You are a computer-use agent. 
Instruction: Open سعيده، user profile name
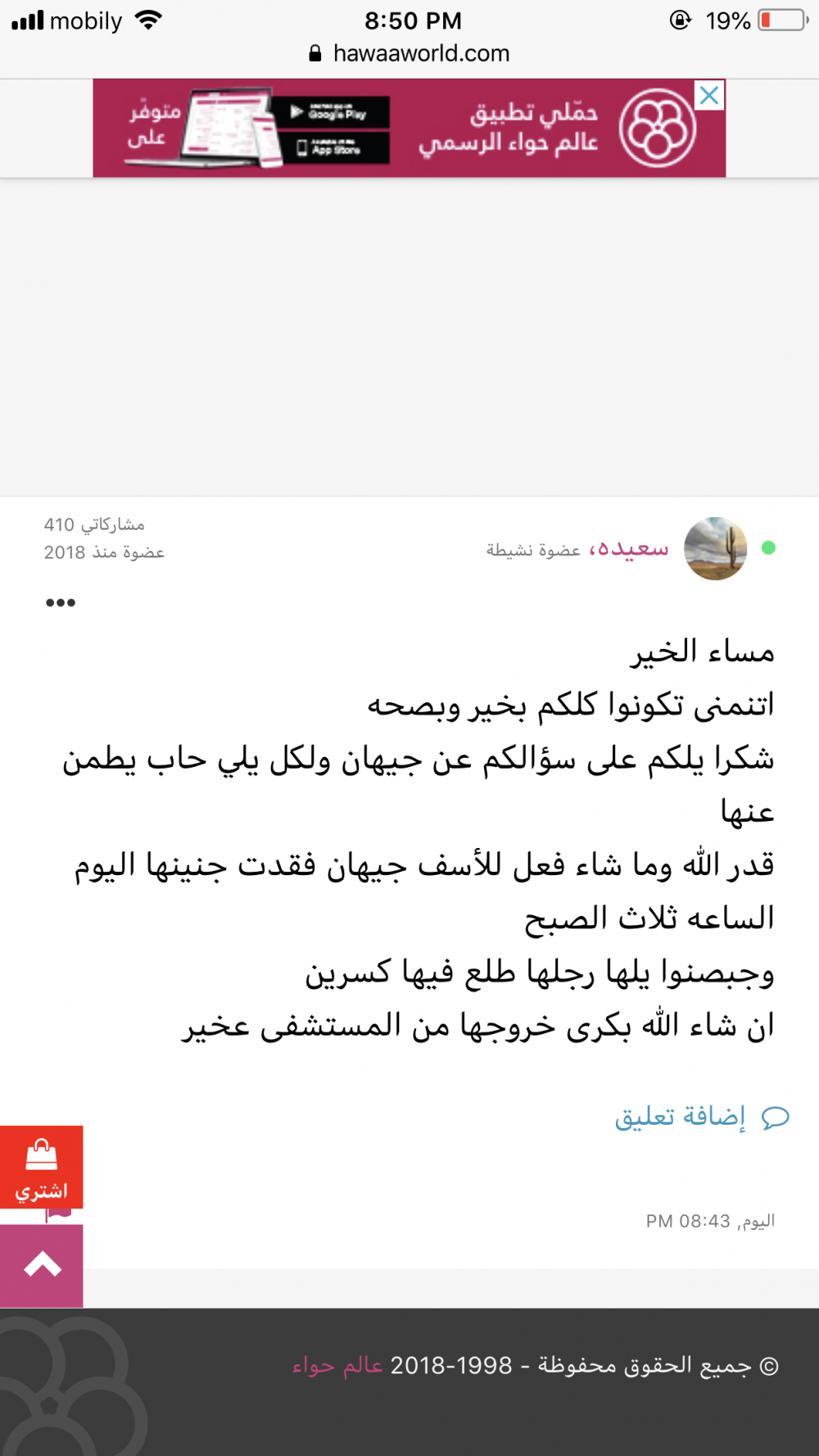(x=629, y=548)
